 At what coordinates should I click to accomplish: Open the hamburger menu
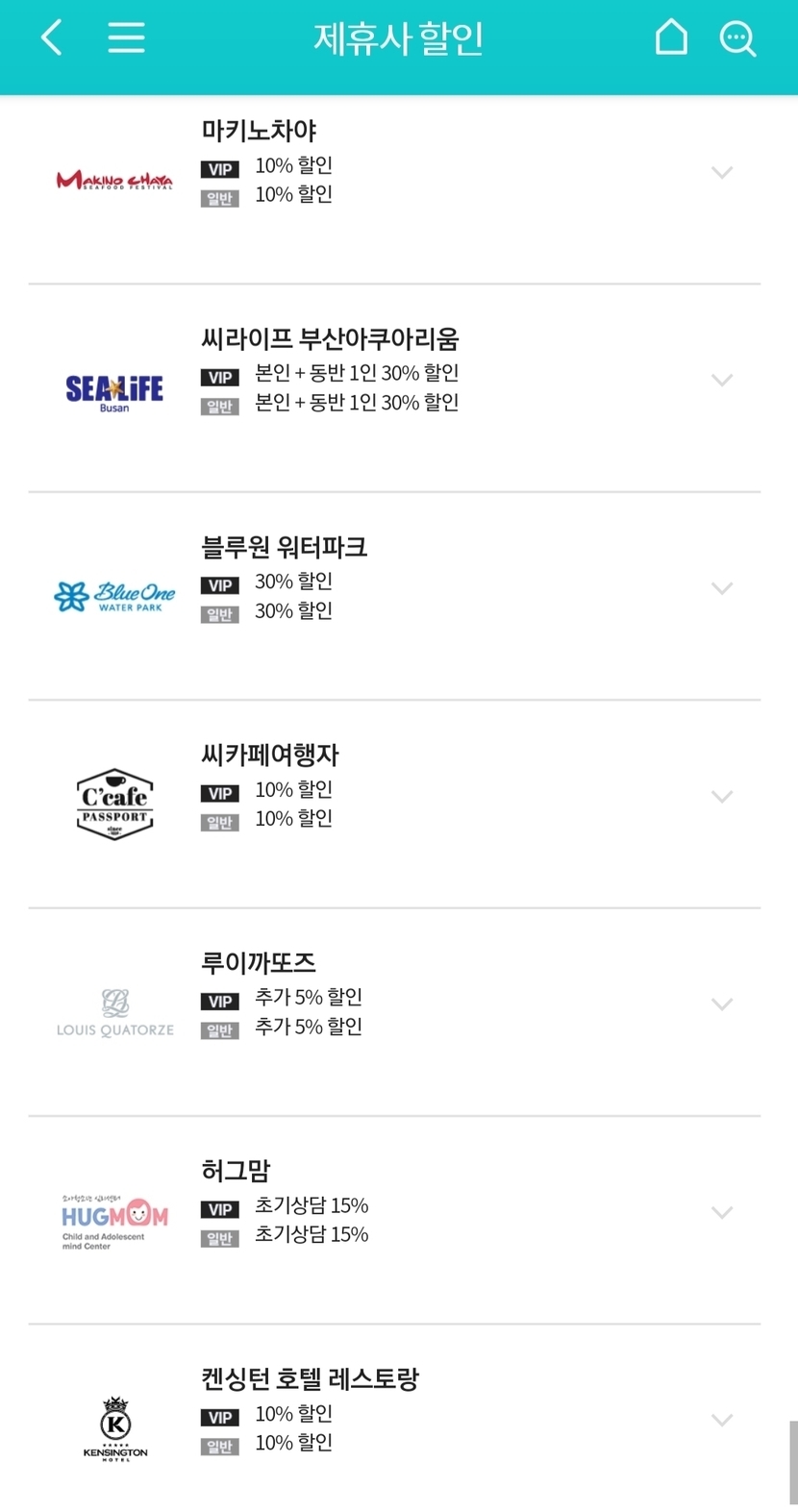click(126, 38)
